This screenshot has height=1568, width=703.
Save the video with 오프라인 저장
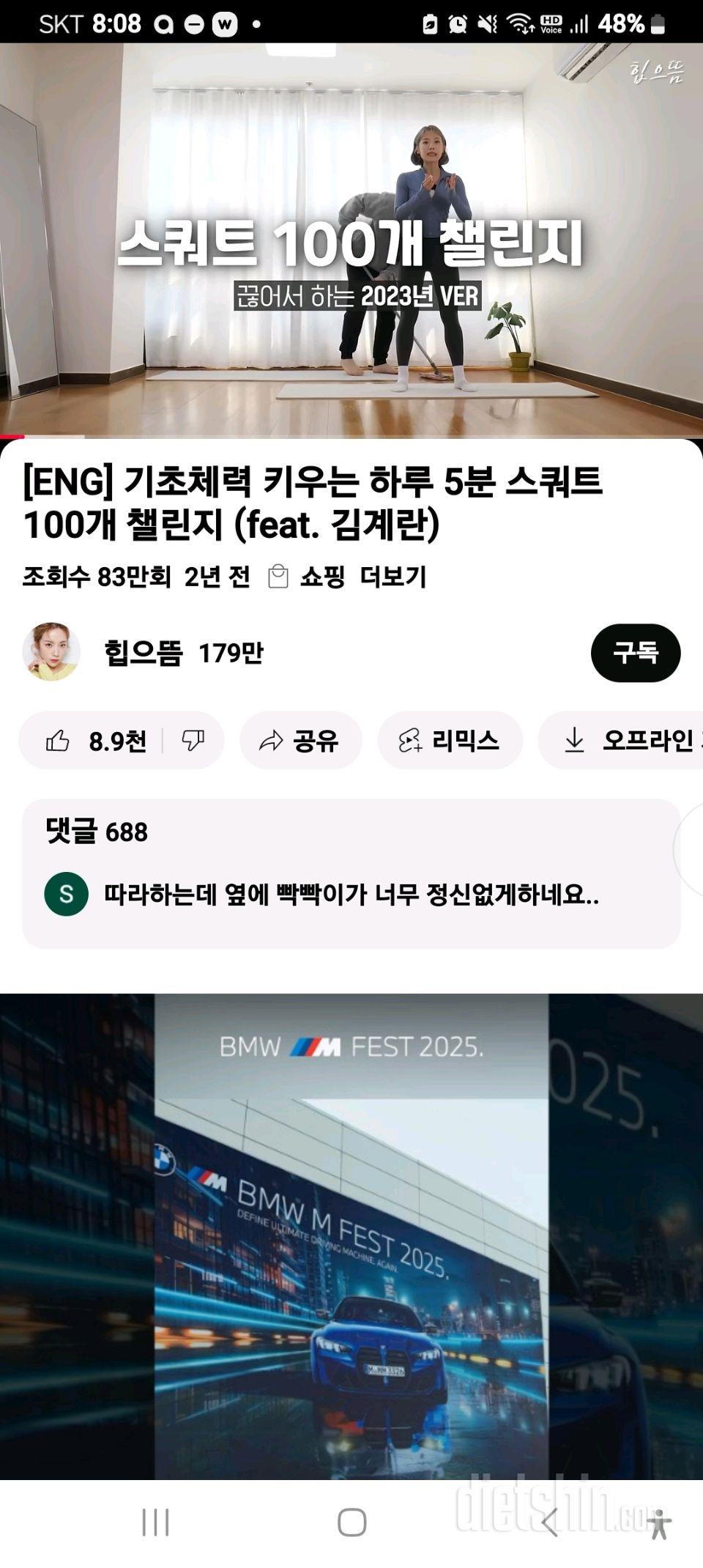[x=621, y=741]
